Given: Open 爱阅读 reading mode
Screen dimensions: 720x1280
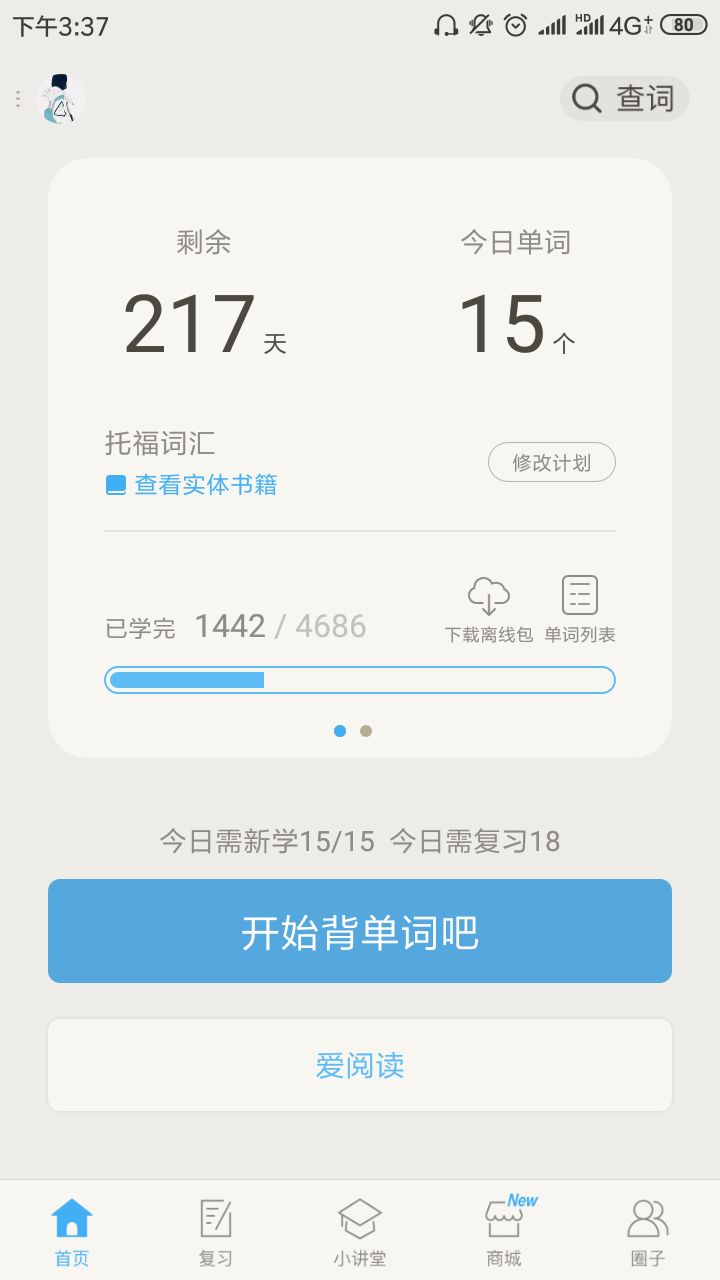Looking at the screenshot, I should [360, 1064].
